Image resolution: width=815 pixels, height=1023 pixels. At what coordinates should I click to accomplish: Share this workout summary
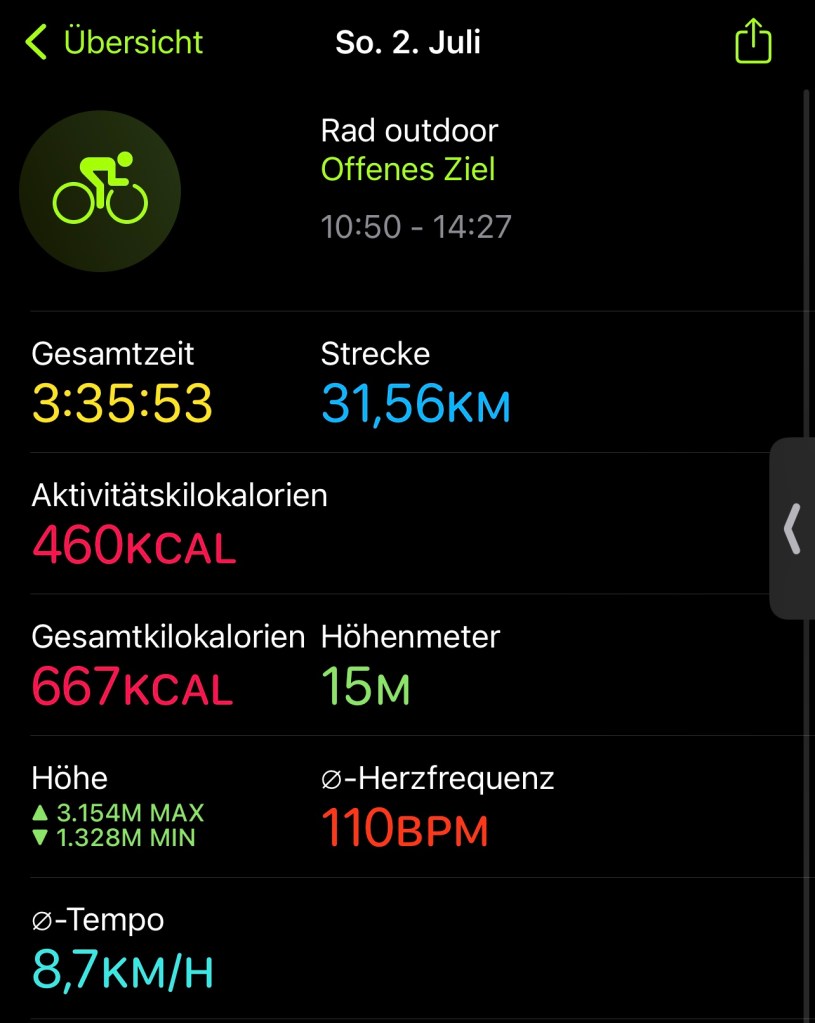pos(753,43)
